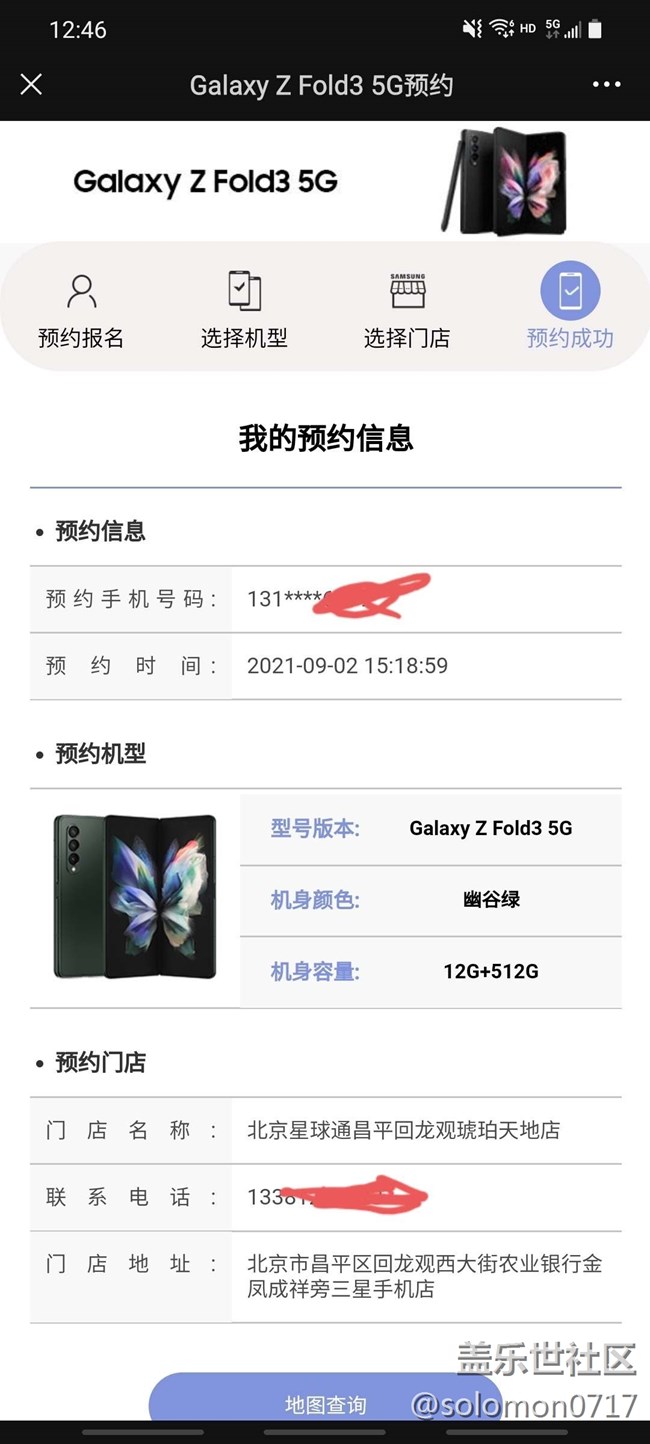Select the 预约成功 step

[x=570, y=310]
